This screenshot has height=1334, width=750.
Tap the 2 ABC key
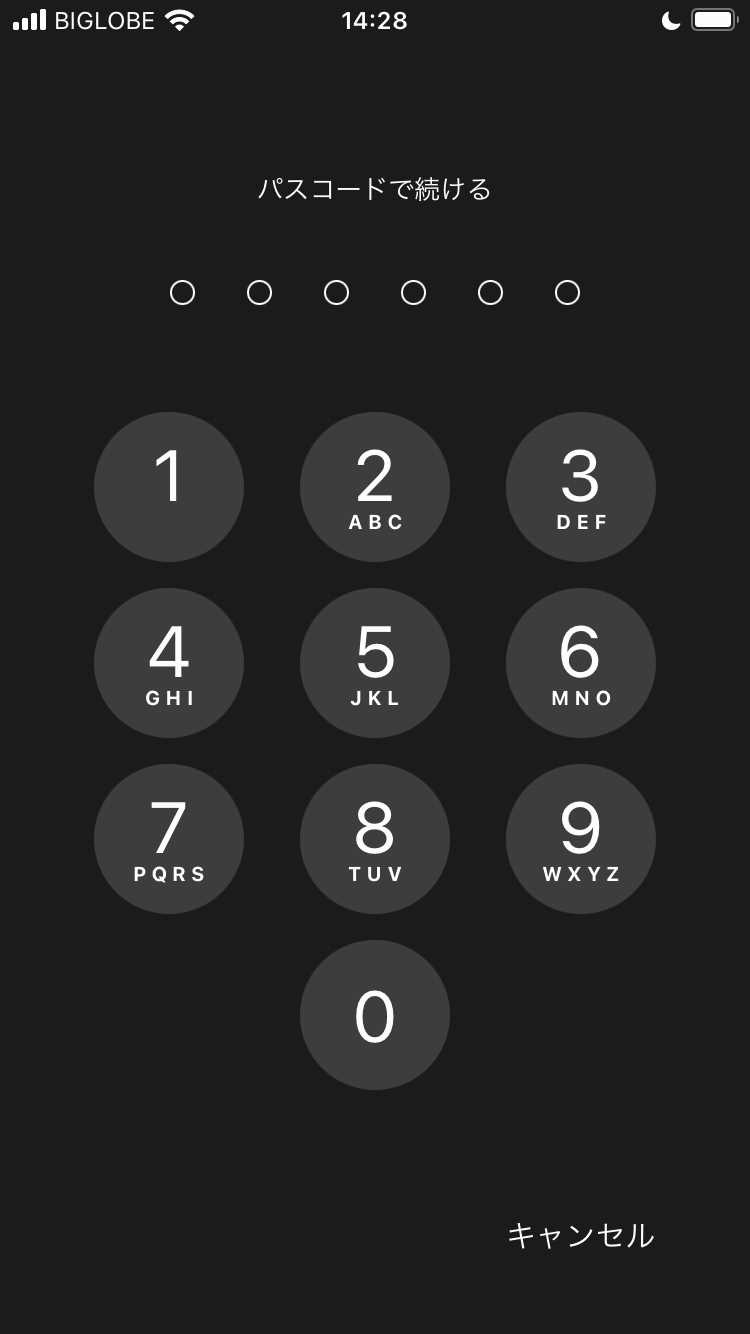click(x=375, y=487)
